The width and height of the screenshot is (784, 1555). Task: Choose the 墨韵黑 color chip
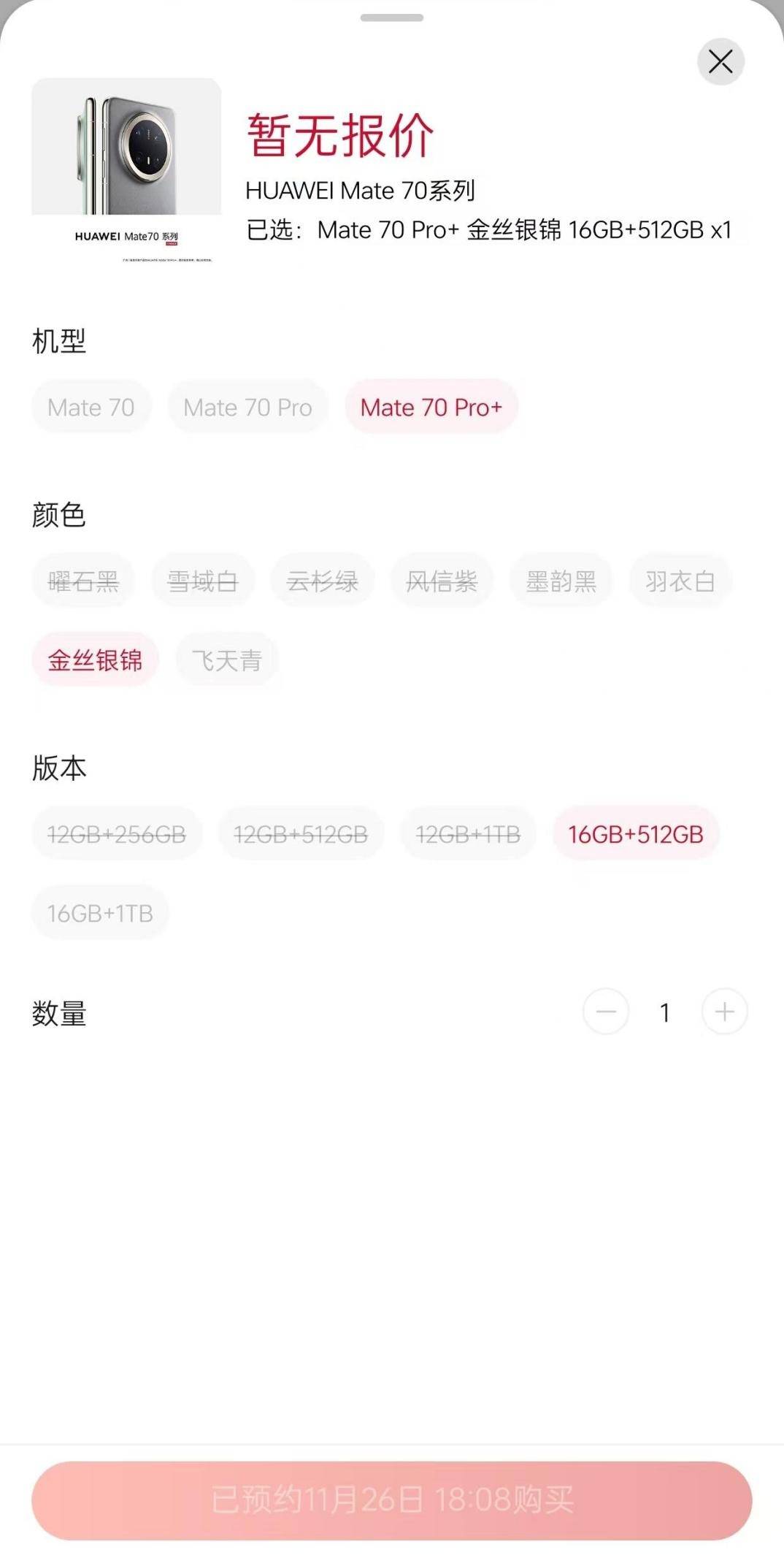coord(561,581)
